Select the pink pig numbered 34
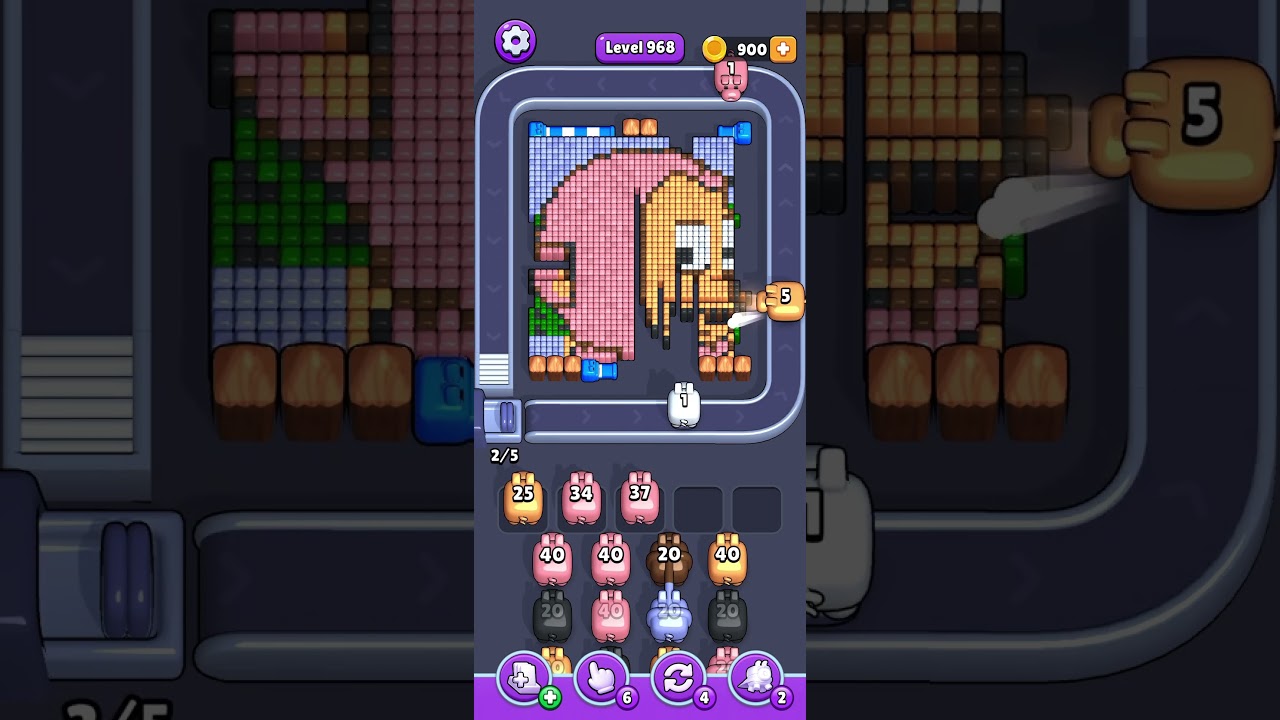 581,499
